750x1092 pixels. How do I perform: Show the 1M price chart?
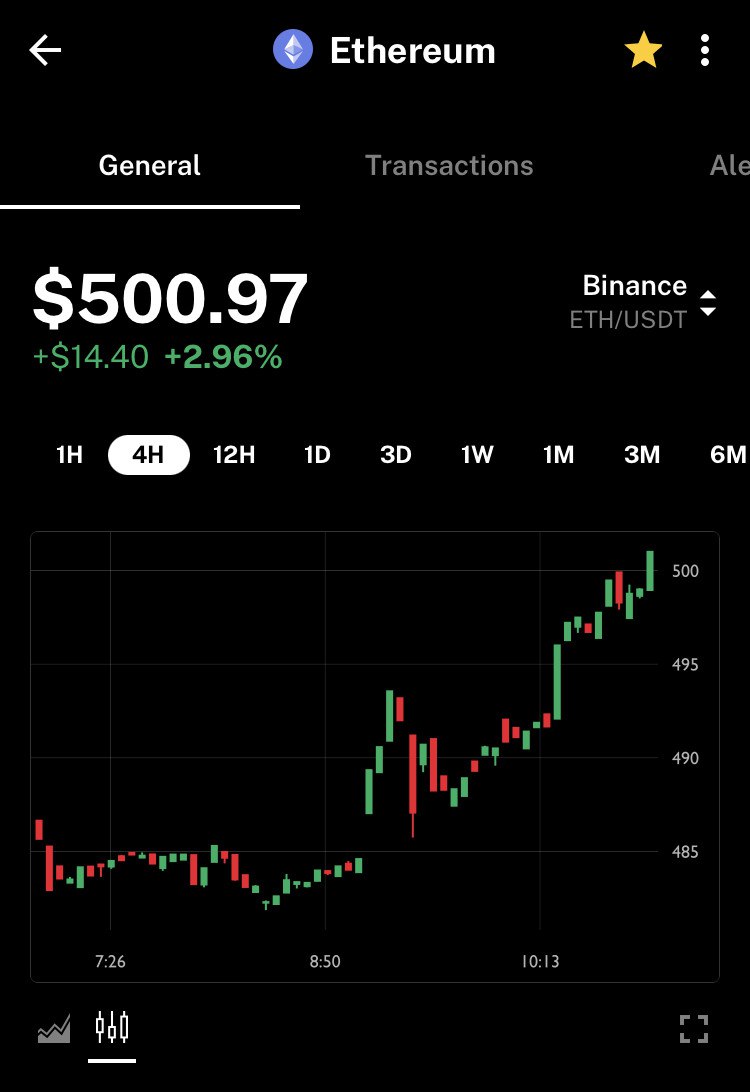tap(558, 455)
